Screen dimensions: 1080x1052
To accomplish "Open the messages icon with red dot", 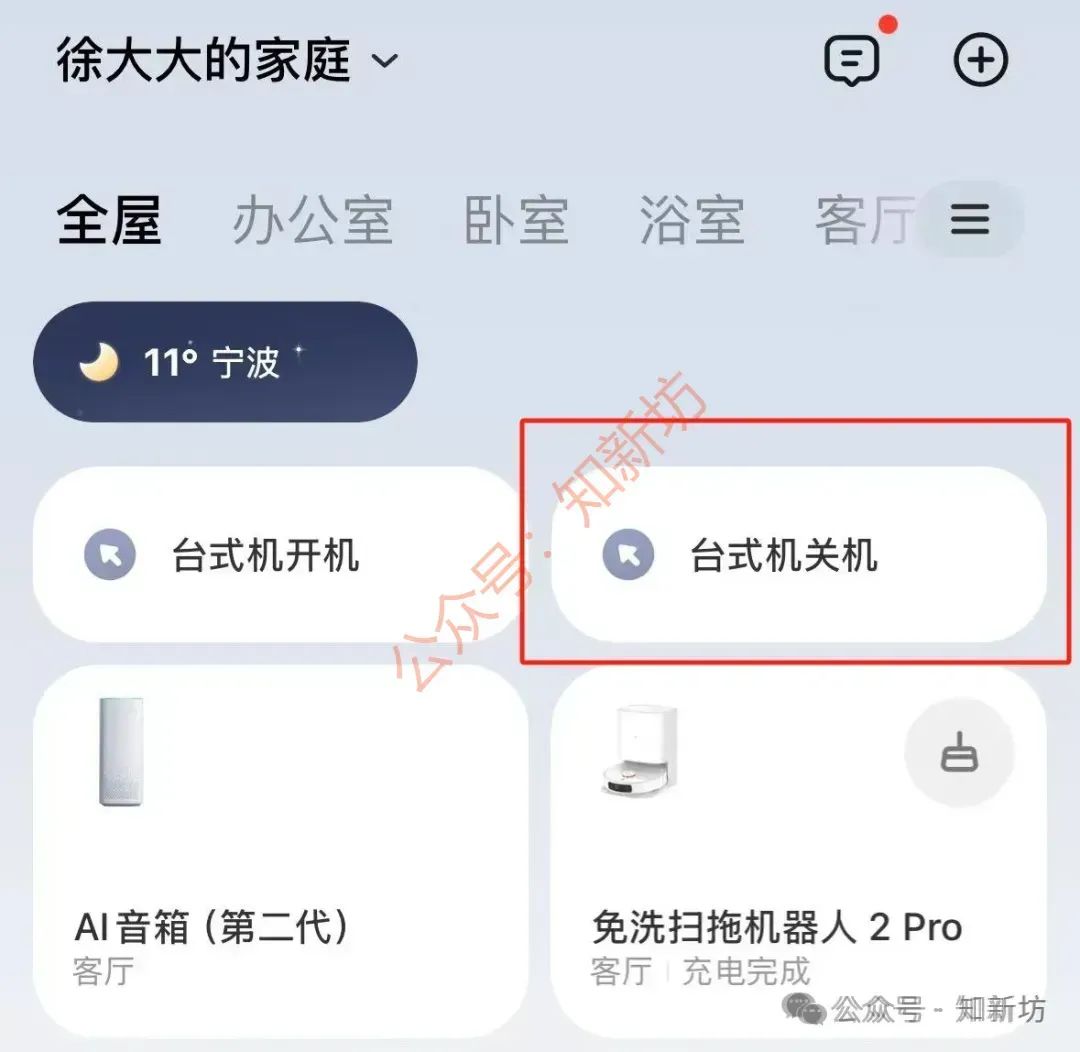I will tap(851, 61).
